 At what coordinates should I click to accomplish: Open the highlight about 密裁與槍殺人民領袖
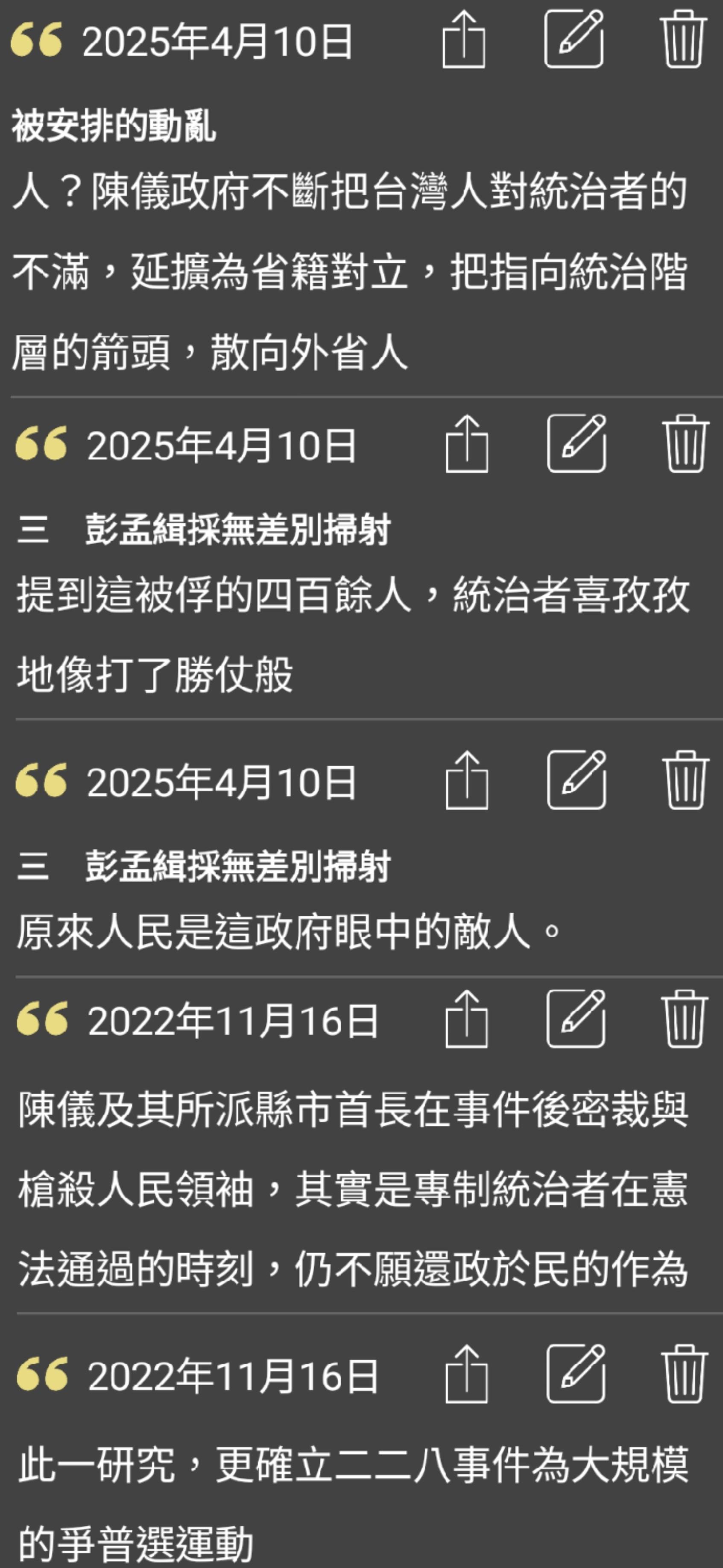353,1190
